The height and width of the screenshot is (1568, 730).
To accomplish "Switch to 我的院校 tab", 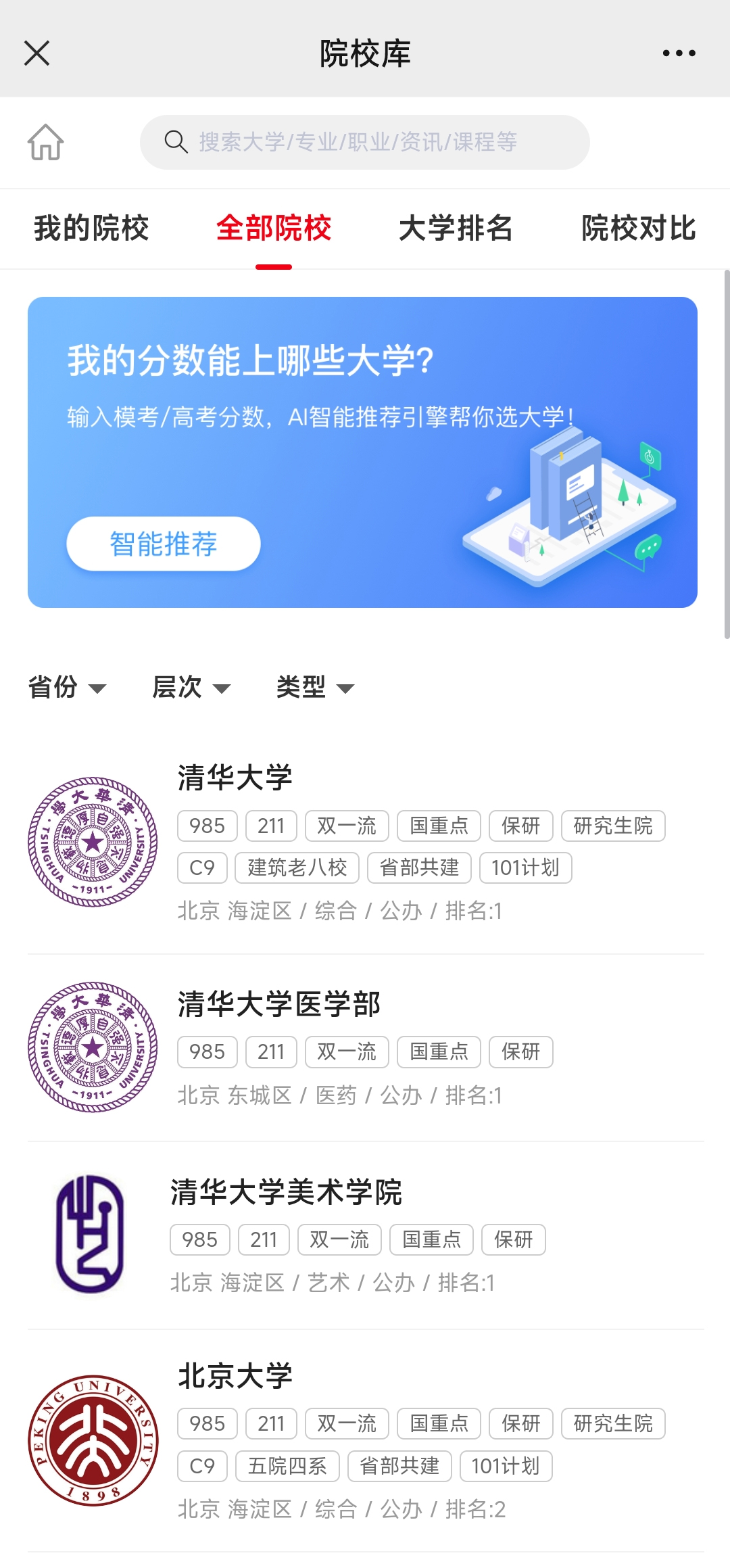I will click(91, 228).
